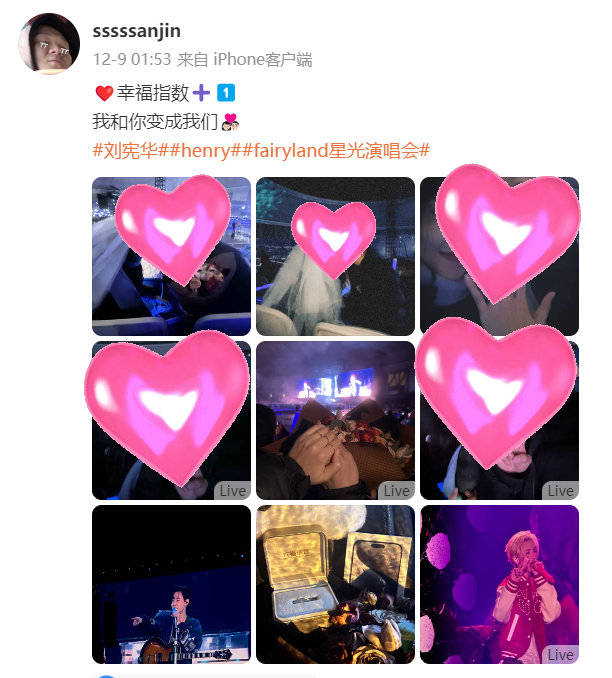612x678 pixels.
Task: Open sssssanjin's profile avatar
Action: (50, 44)
